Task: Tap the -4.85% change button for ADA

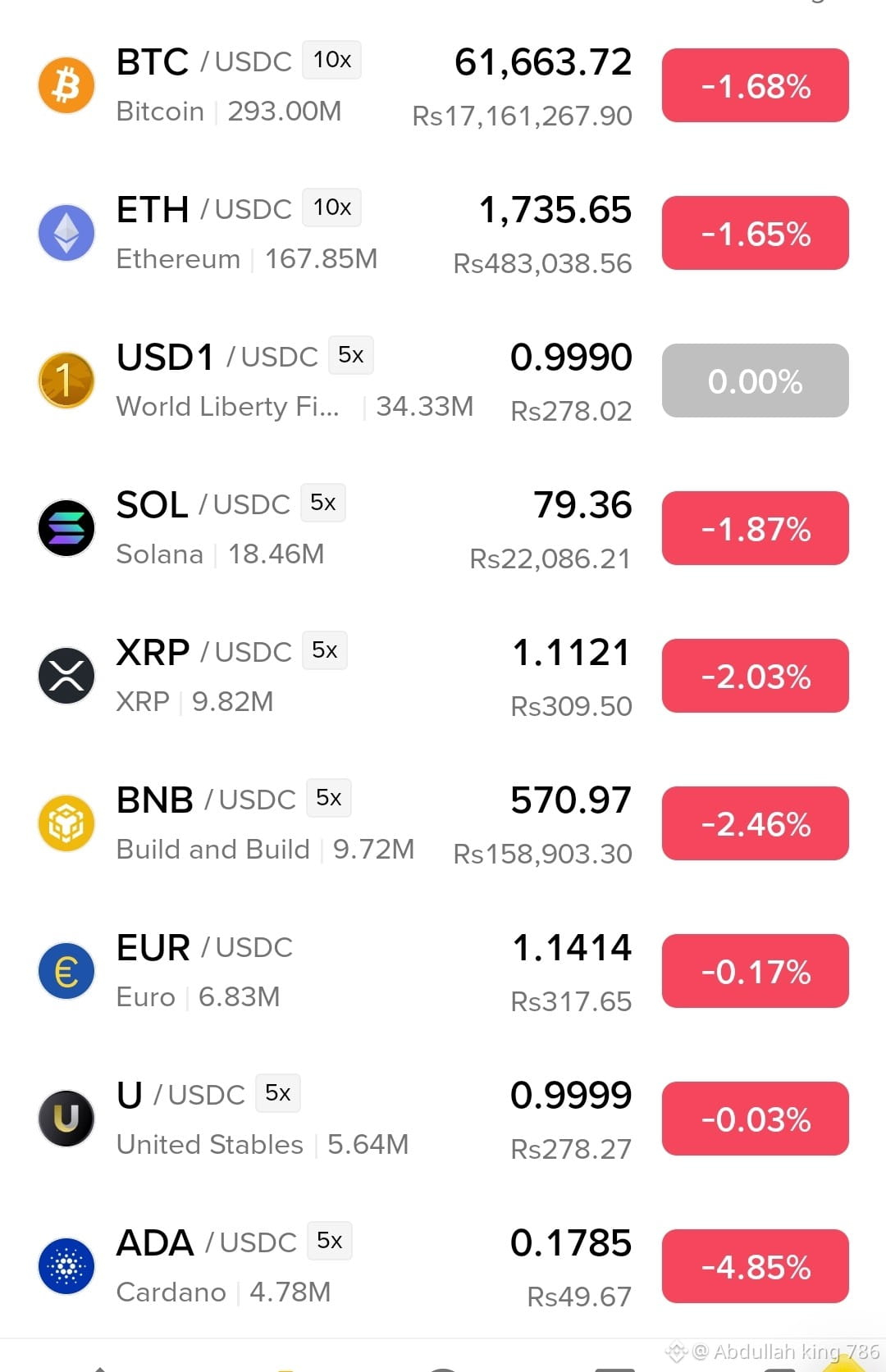Action: pos(756,1266)
